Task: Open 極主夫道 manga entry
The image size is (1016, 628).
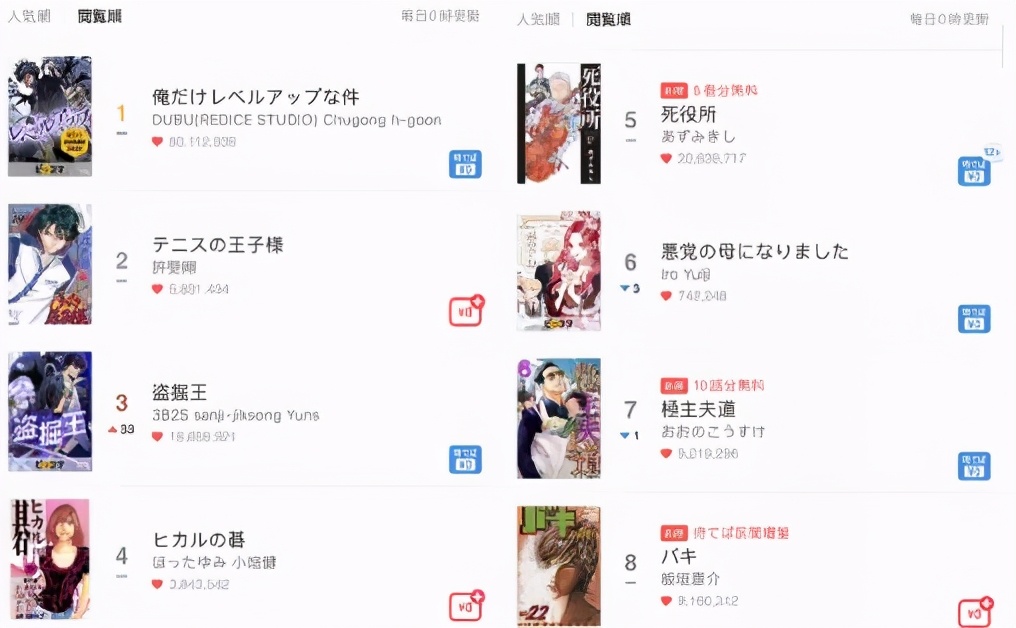Action: coord(698,409)
